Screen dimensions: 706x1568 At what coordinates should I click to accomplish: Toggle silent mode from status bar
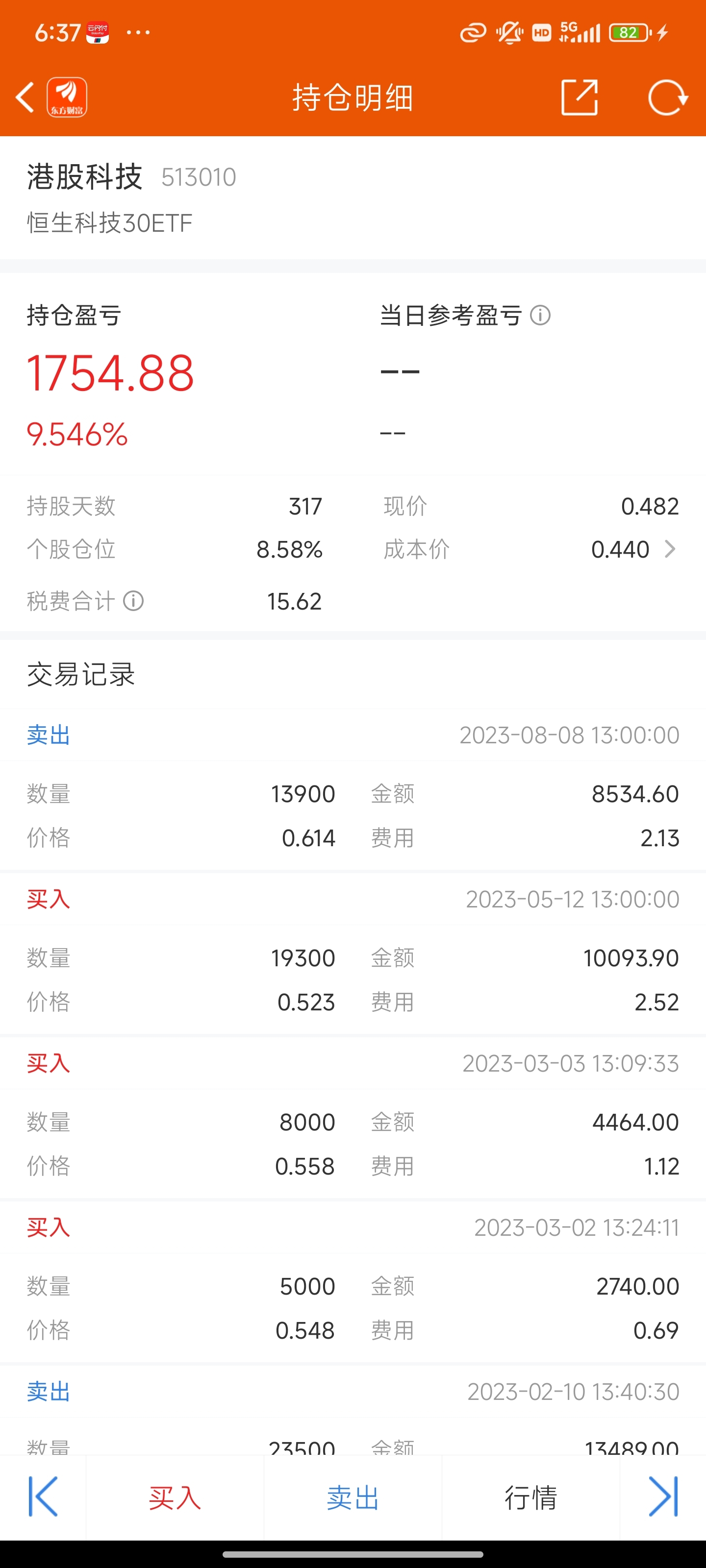click(507, 32)
